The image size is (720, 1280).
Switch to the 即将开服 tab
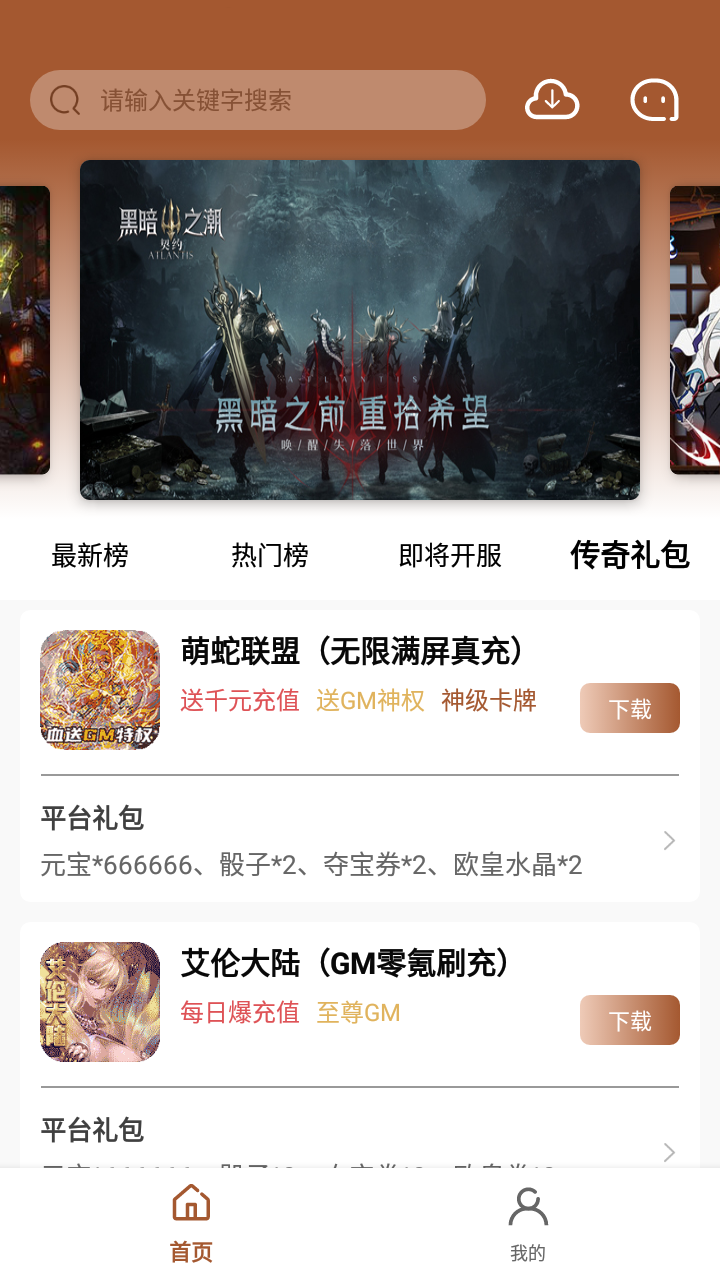450,555
